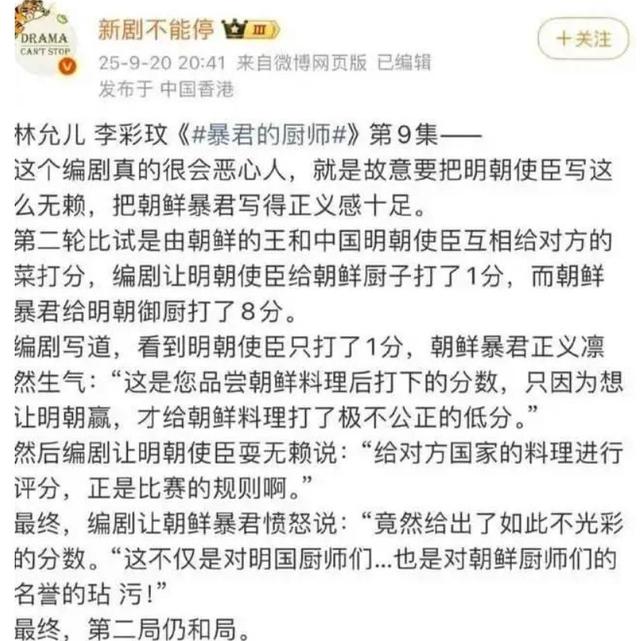640x641 pixels.
Task: Follow the 新剧不能停 account
Action: [x=582, y=38]
